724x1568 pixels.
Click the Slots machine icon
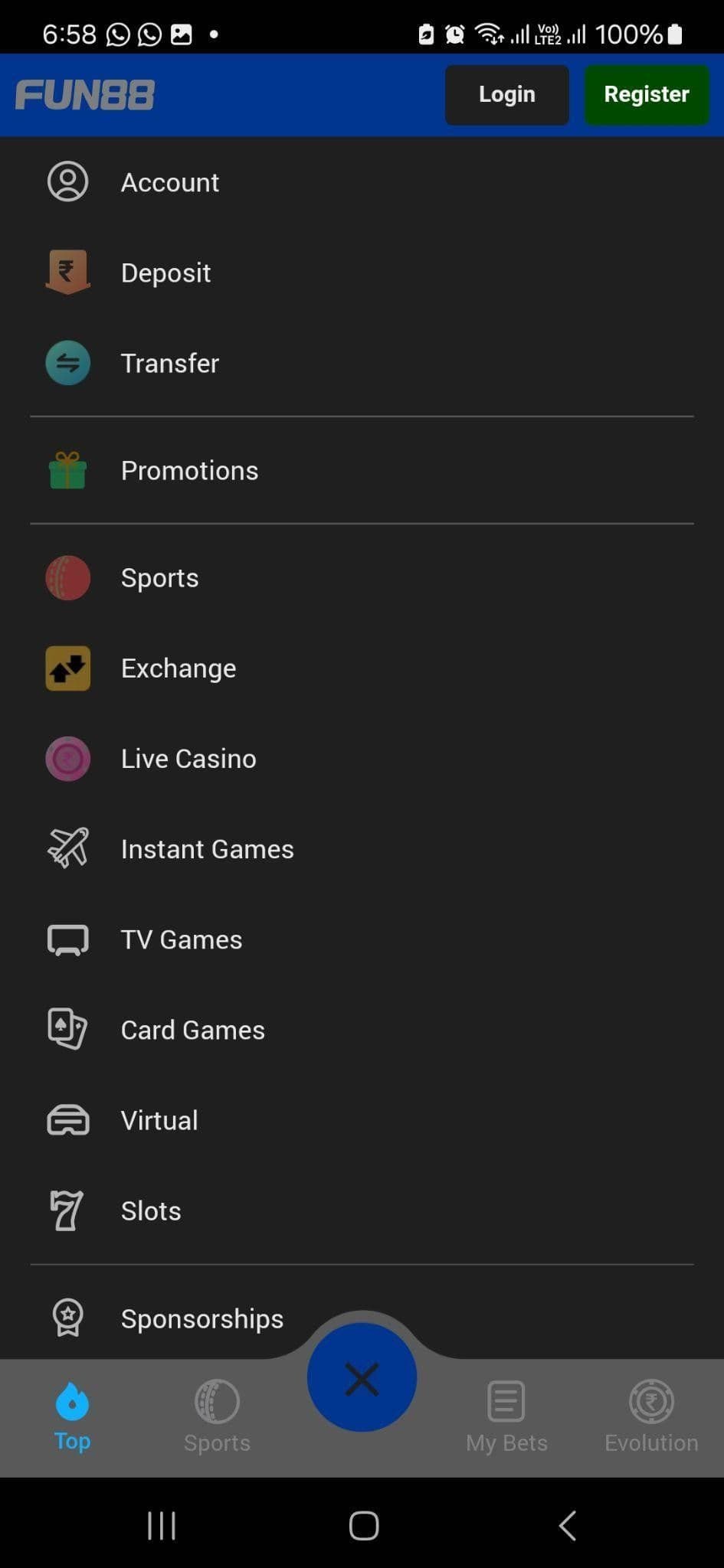pyautogui.click(x=68, y=1210)
